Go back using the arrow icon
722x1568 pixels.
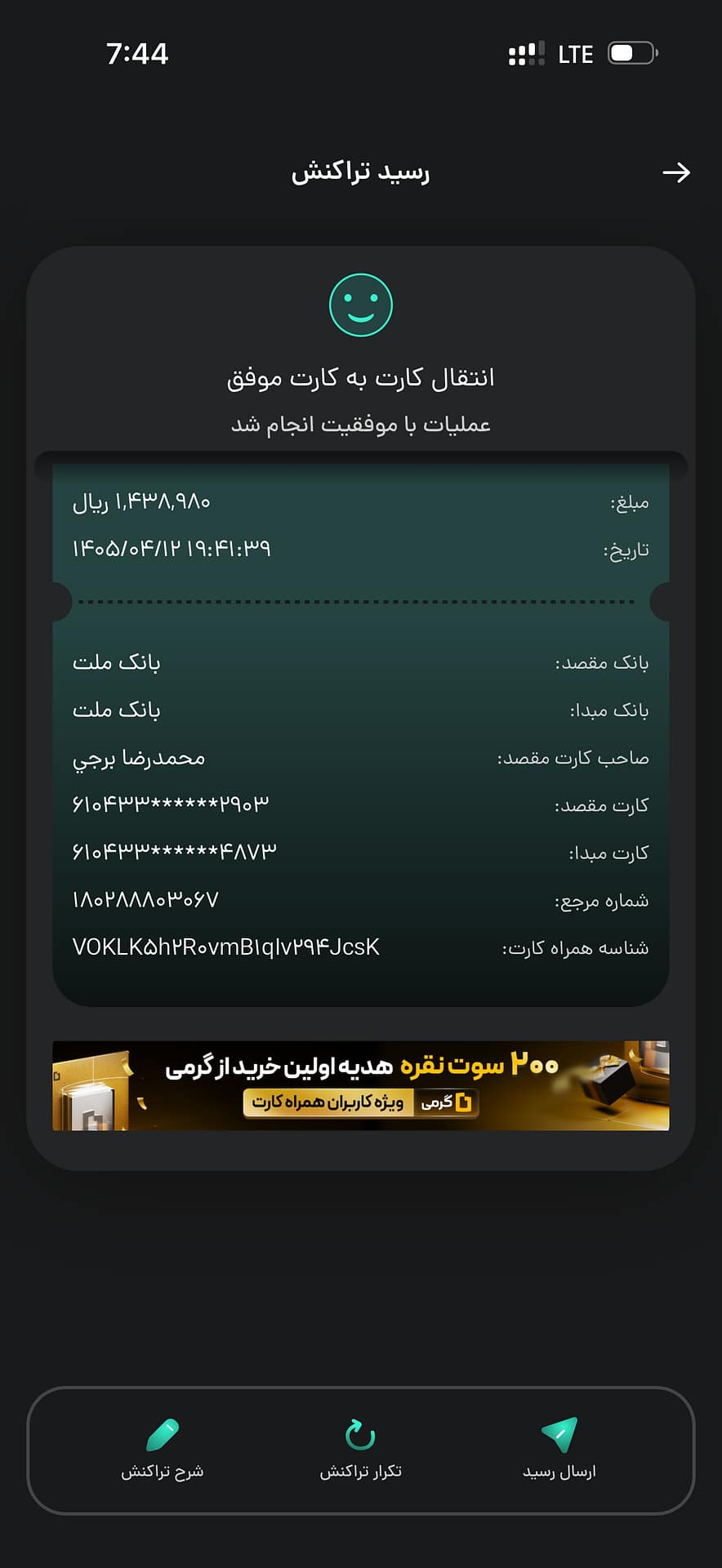(676, 172)
